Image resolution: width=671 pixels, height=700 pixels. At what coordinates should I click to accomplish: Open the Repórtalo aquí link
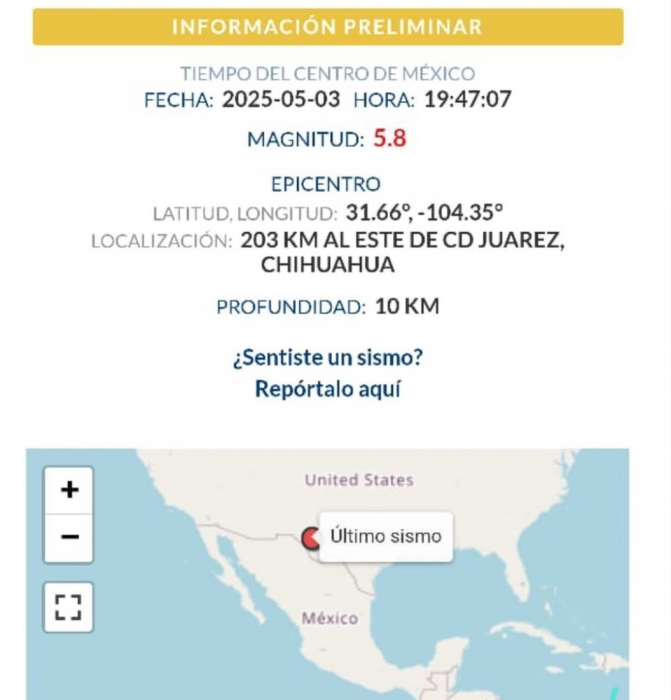327,389
